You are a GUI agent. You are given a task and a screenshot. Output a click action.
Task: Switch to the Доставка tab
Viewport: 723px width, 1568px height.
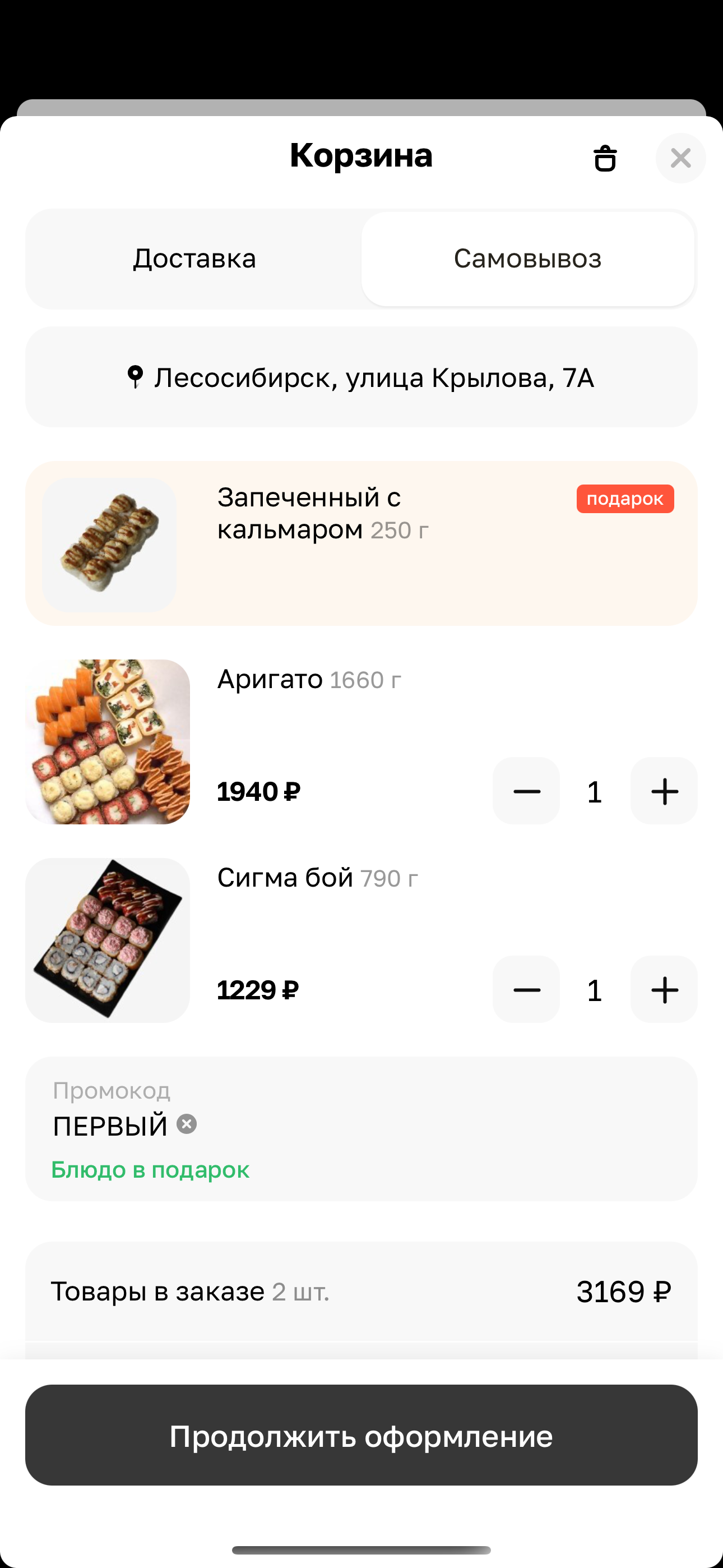click(x=194, y=259)
